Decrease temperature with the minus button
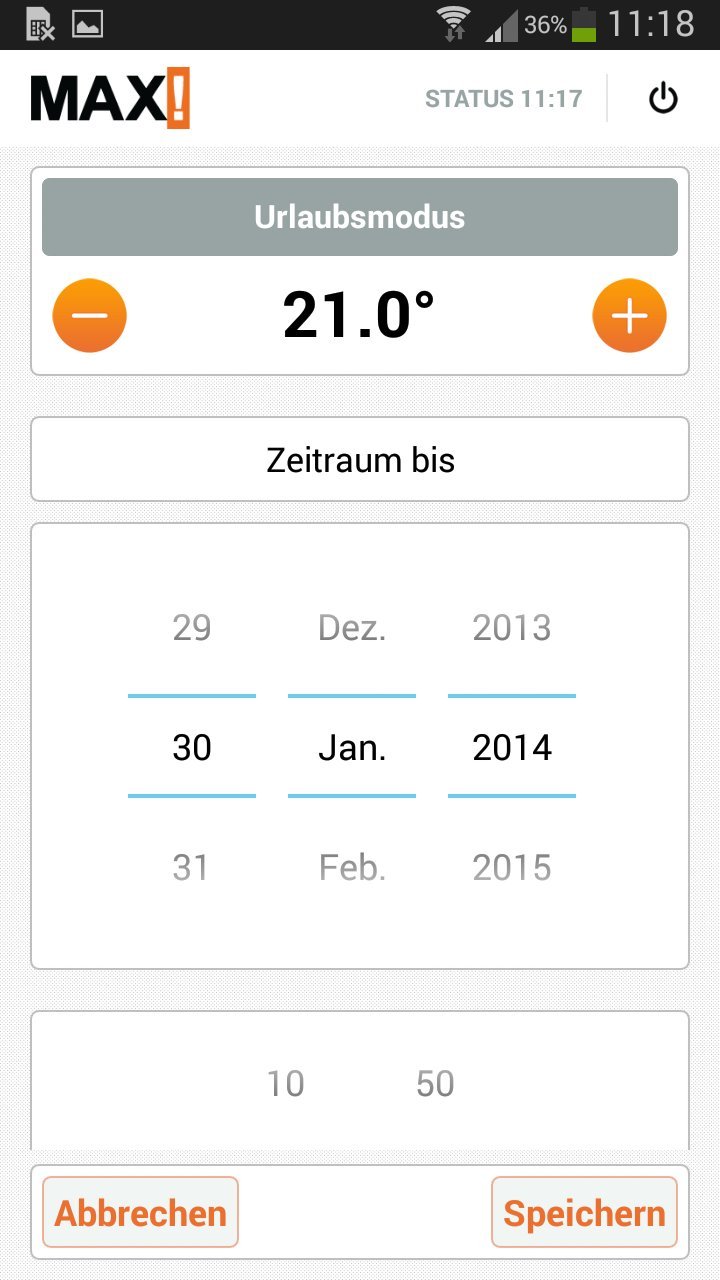720x1280 pixels. click(90, 316)
